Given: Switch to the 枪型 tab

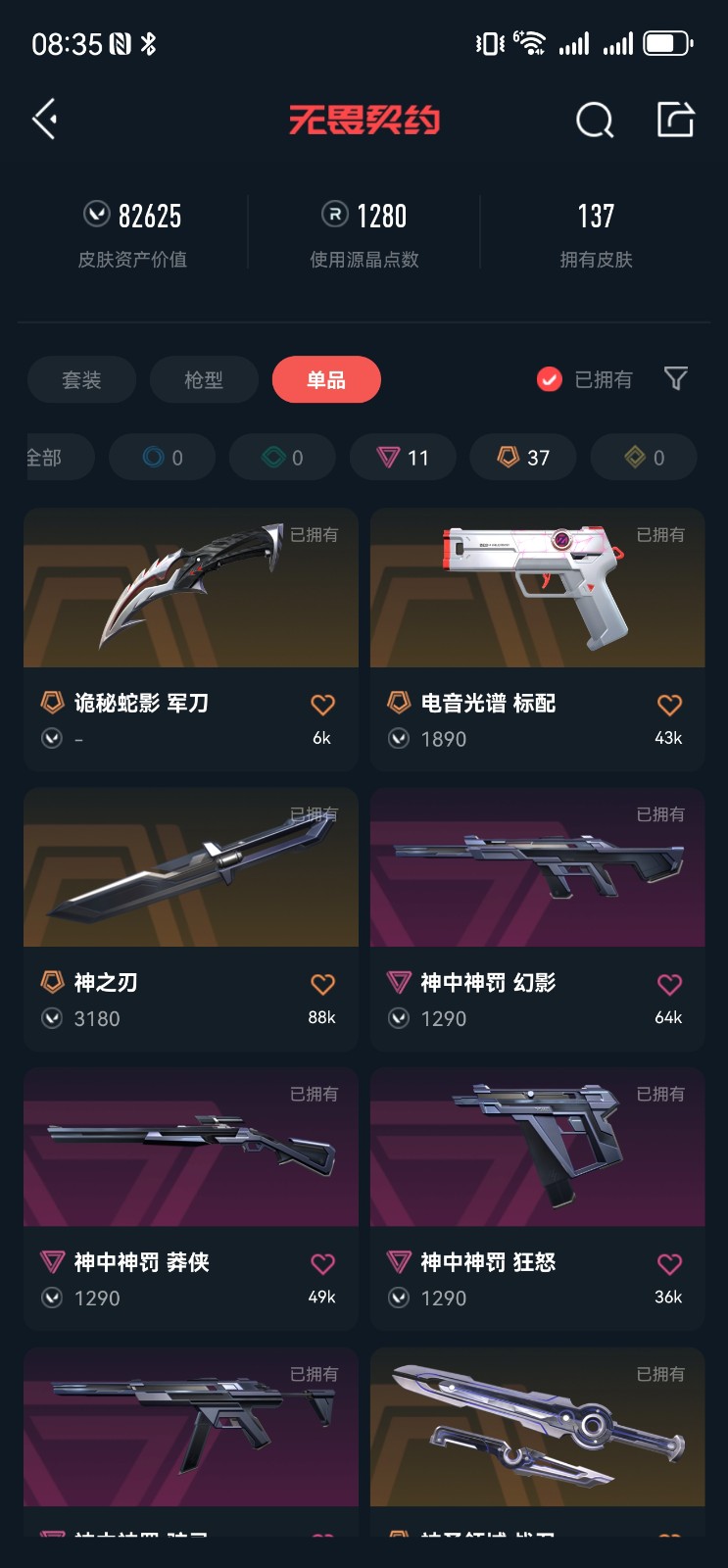Looking at the screenshot, I should [204, 379].
